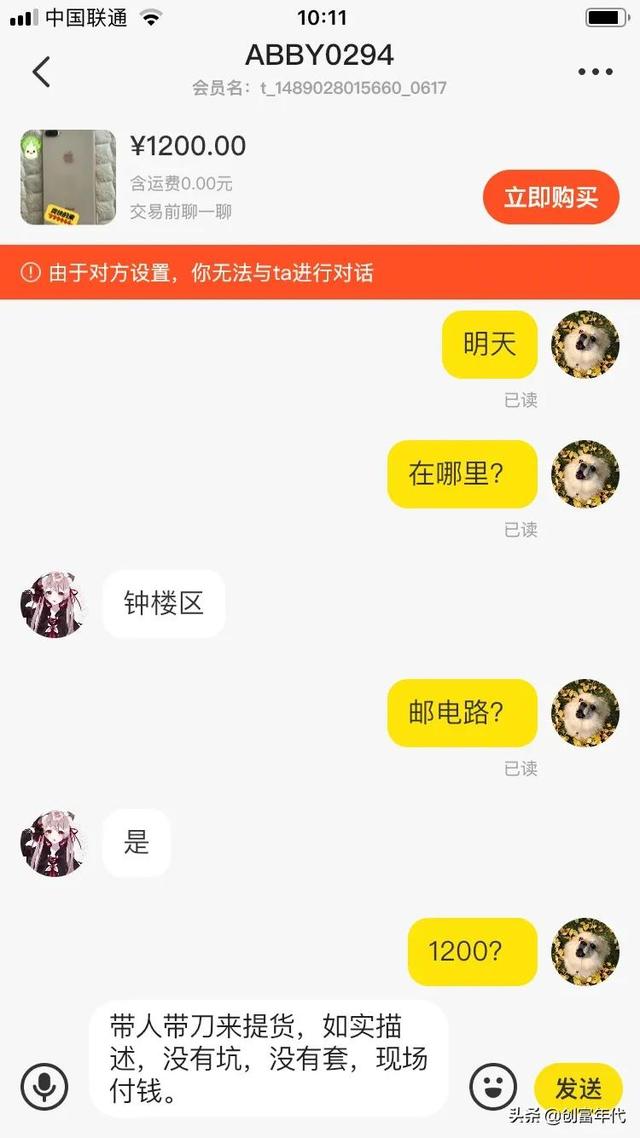Screen dimensions: 640x1138
Task: Focus the message text input field
Action: pos(268,1059)
